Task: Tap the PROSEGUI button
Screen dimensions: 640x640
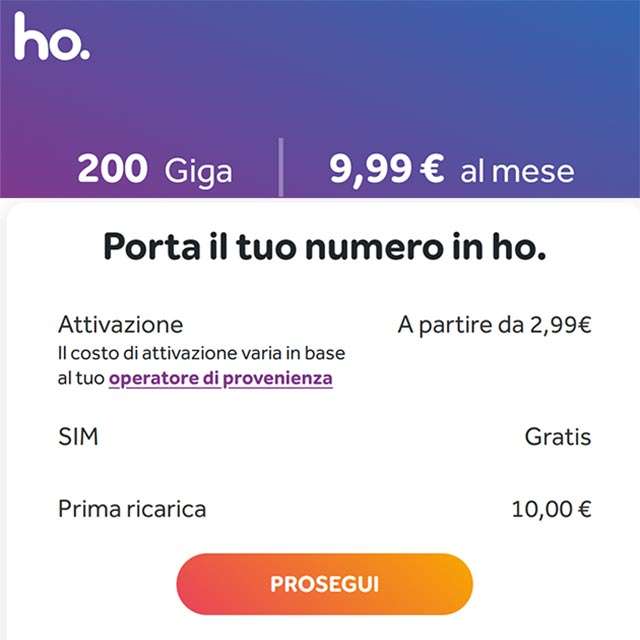Action: point(324,584)
